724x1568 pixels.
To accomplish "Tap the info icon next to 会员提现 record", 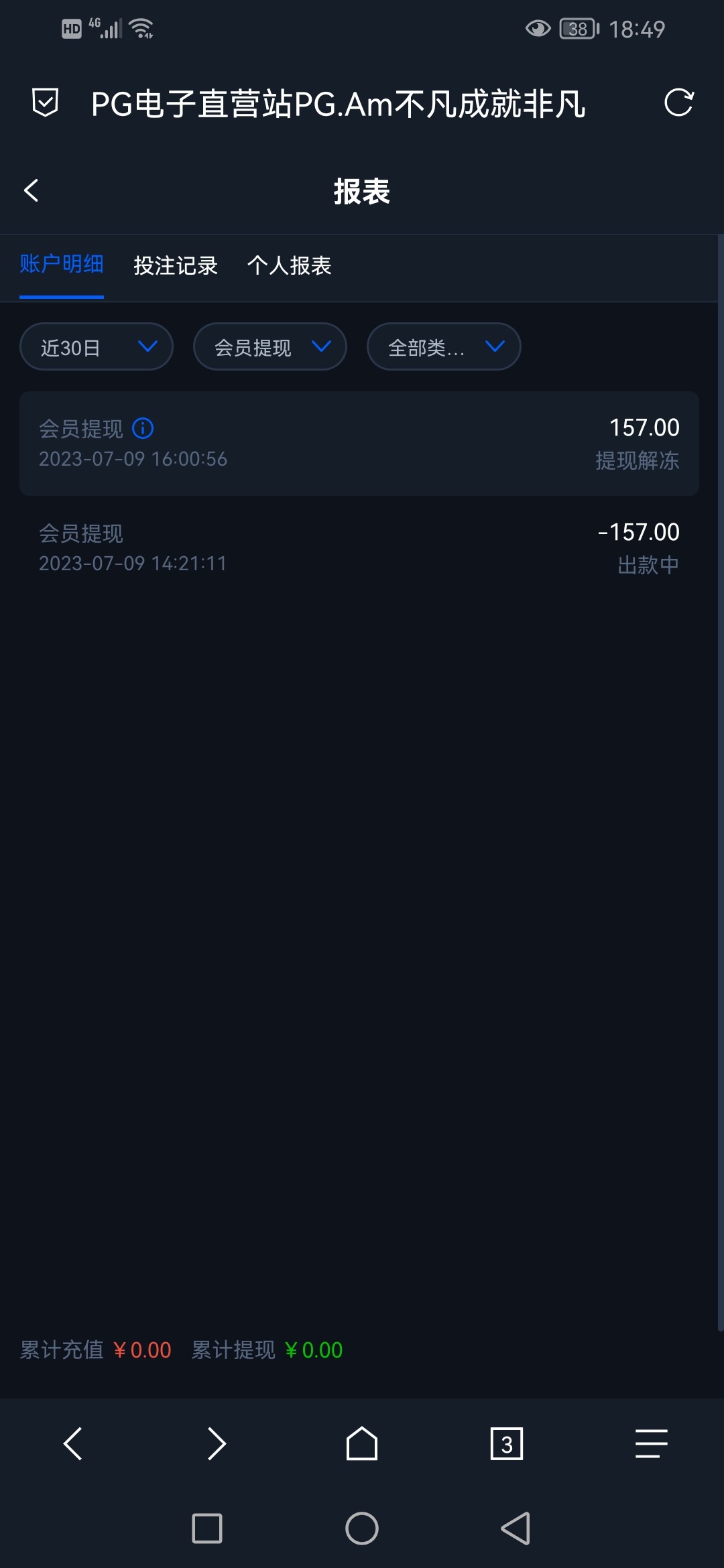I will [143, 428].
